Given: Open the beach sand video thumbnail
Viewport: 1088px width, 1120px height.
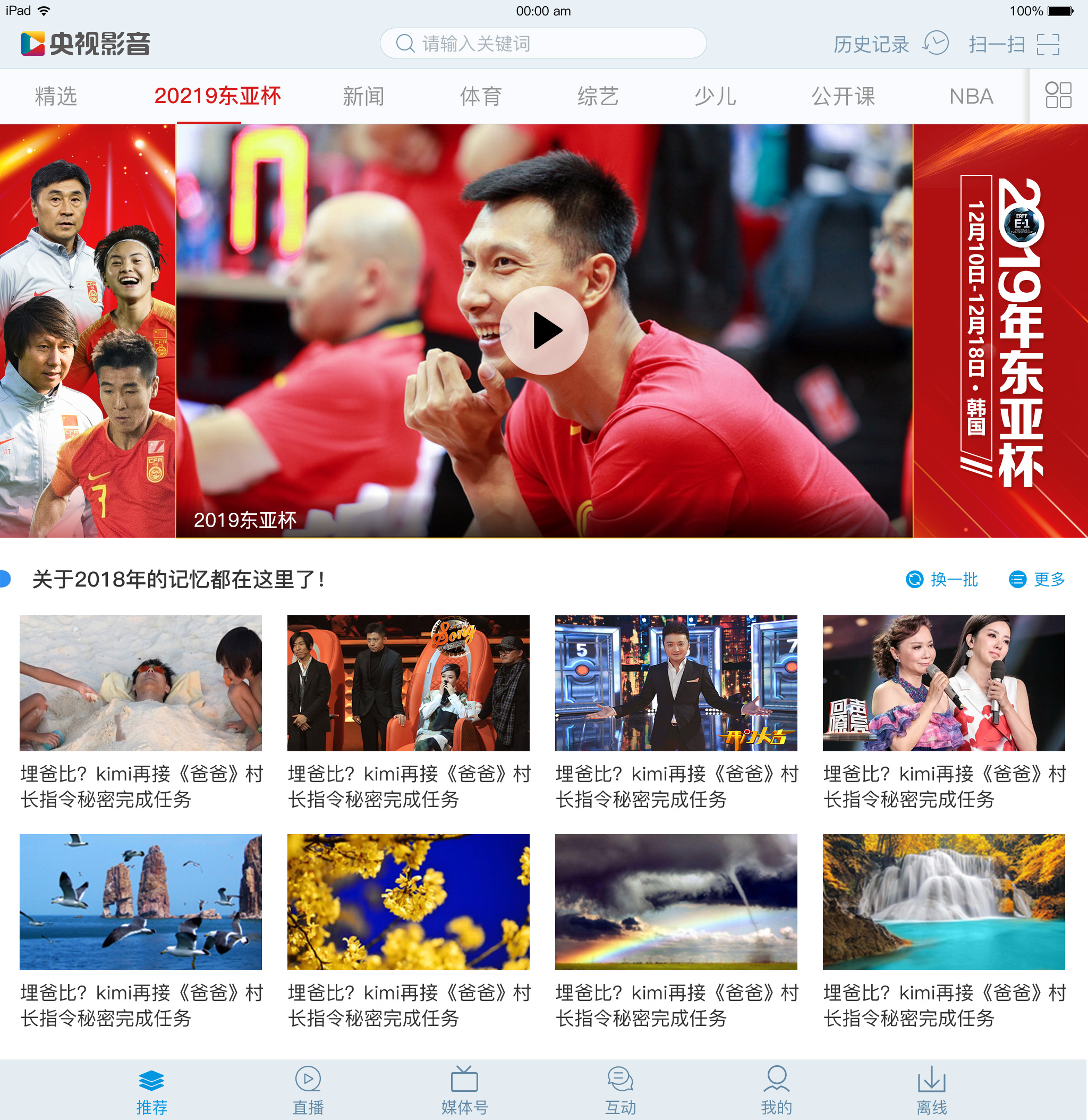Looking at the screenshot, I should [x=141, y=683].
